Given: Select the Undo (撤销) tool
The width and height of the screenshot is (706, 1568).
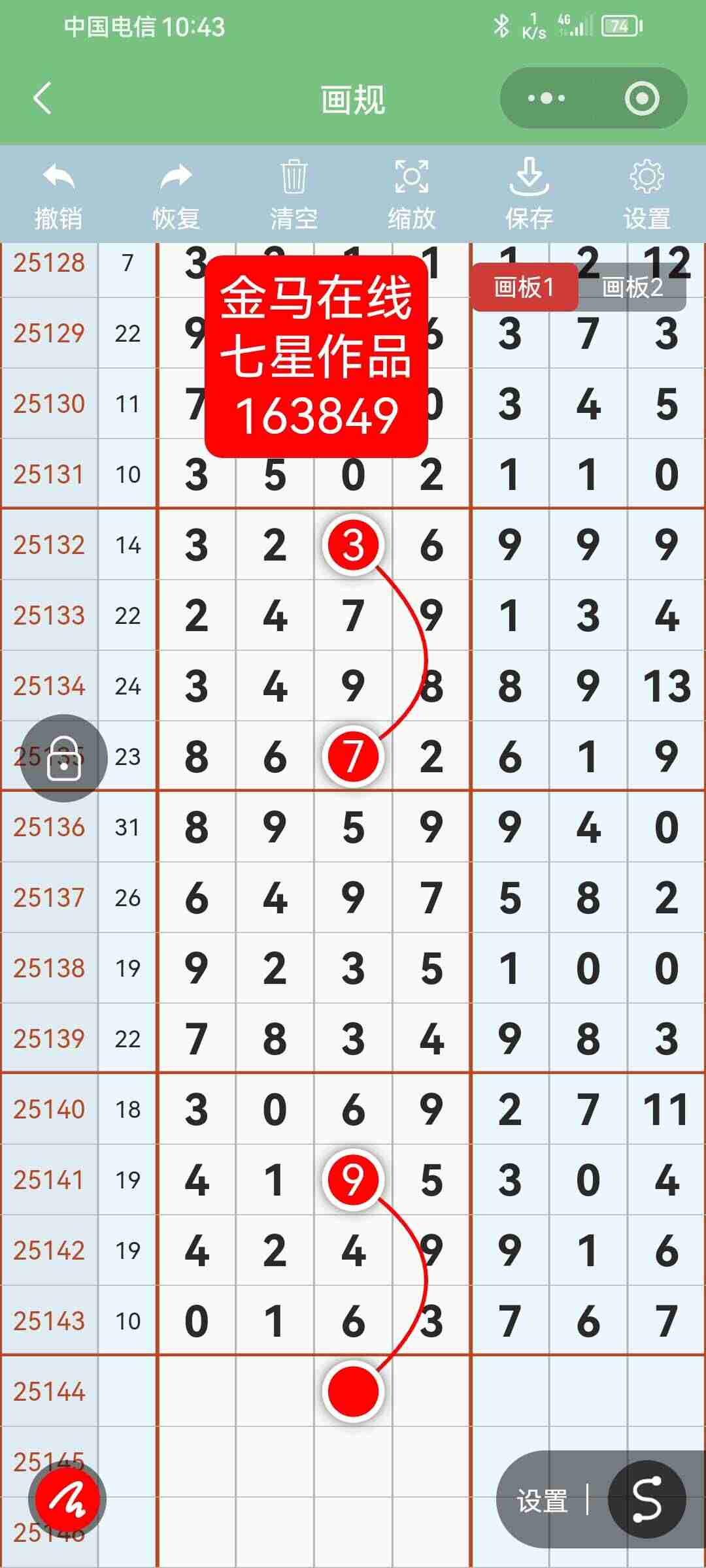Looking at the screenshot, I should coord(58,193).
